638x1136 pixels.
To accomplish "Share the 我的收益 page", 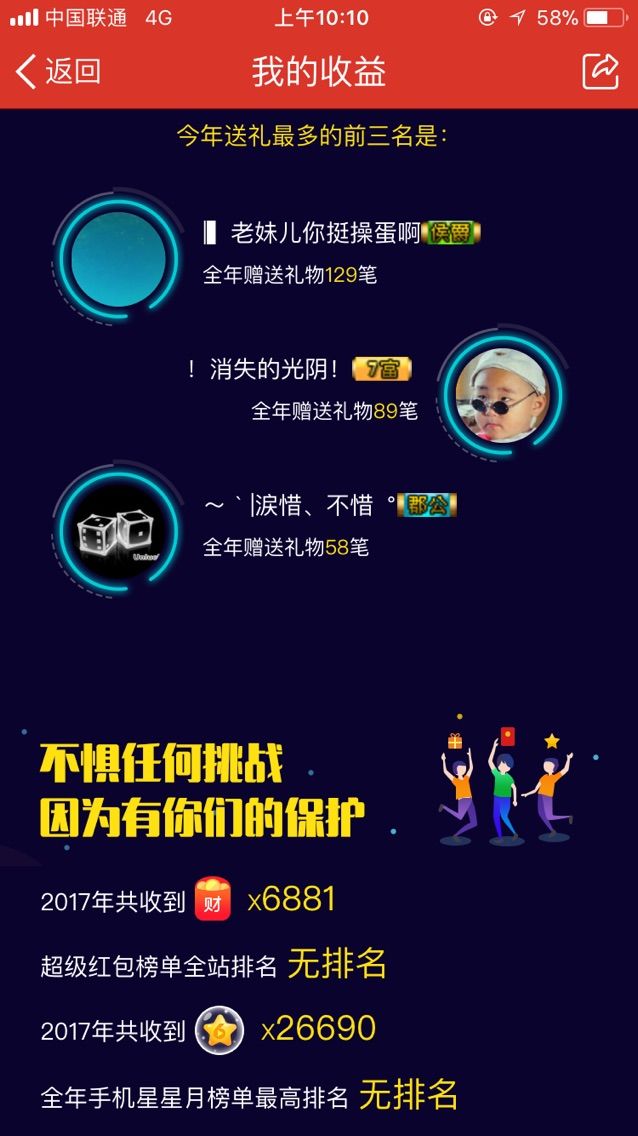I will tap(600, 71).
